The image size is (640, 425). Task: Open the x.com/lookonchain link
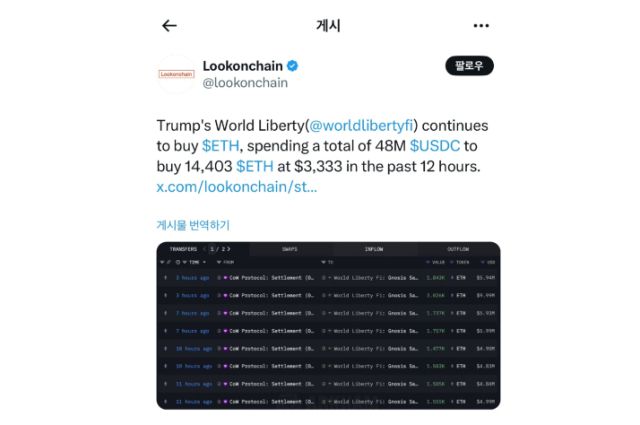pos(237,186)
